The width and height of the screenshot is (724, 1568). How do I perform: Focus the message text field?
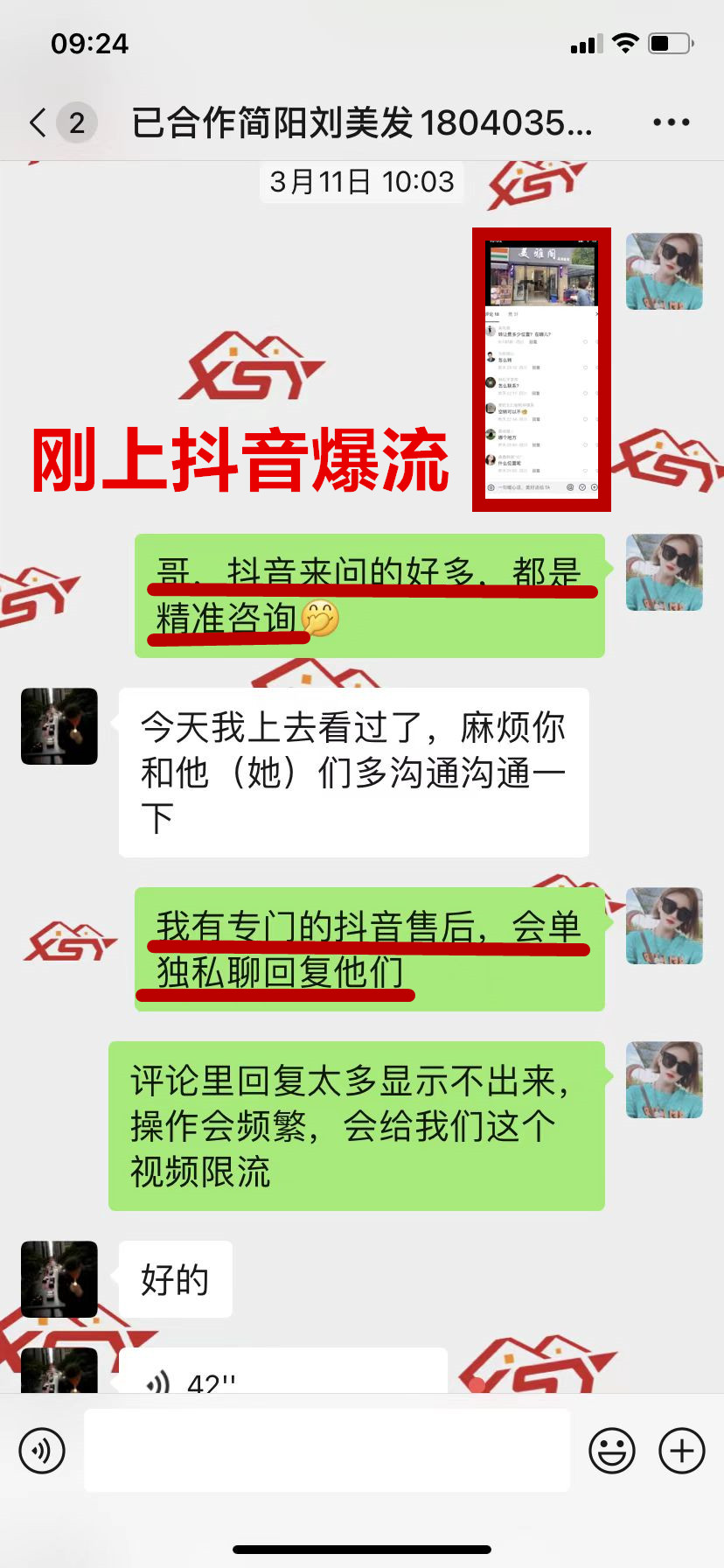pos(327,1451)
